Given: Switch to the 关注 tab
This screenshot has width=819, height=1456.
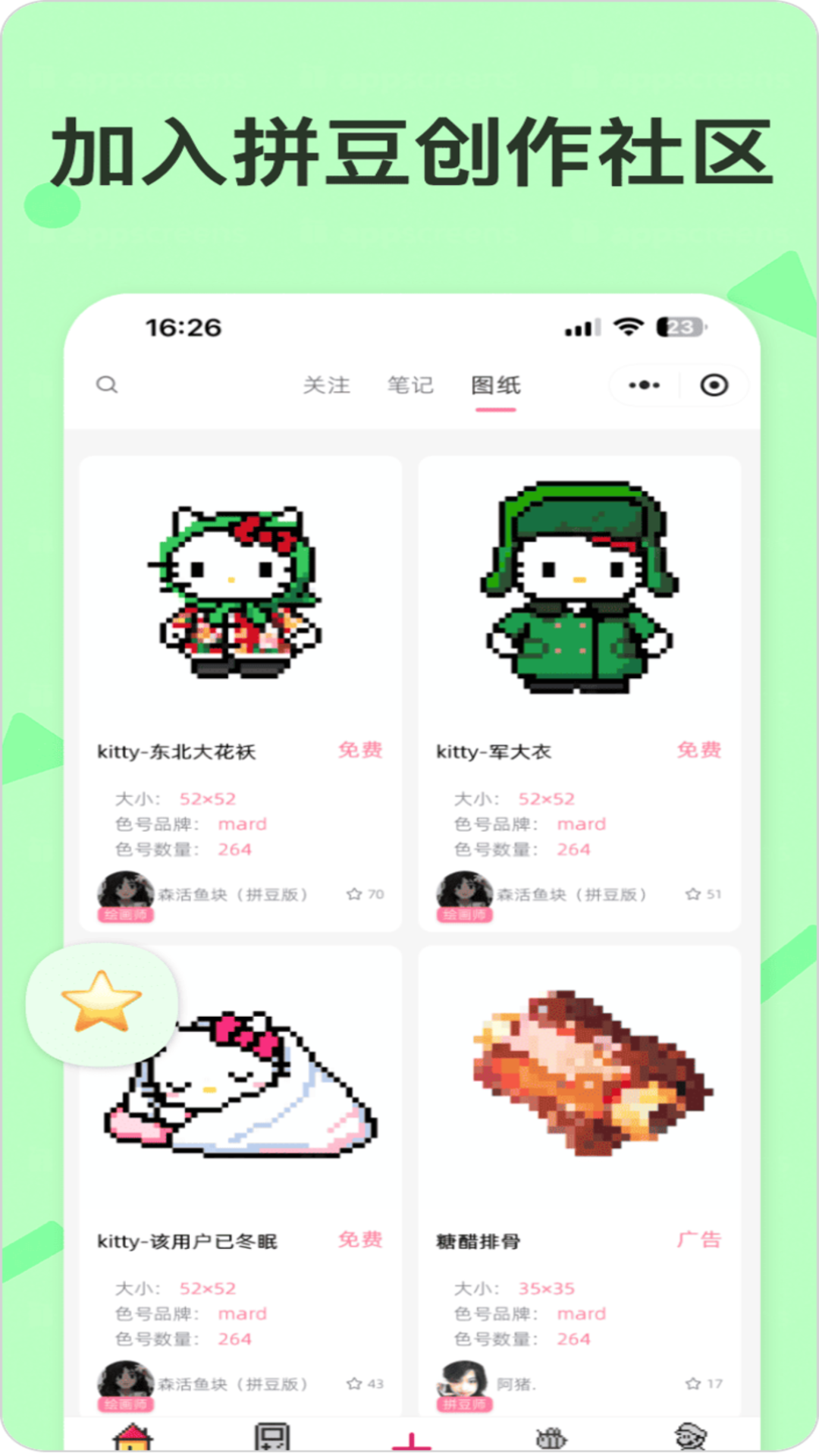Looking at the screenshot, I should point(326,384).
